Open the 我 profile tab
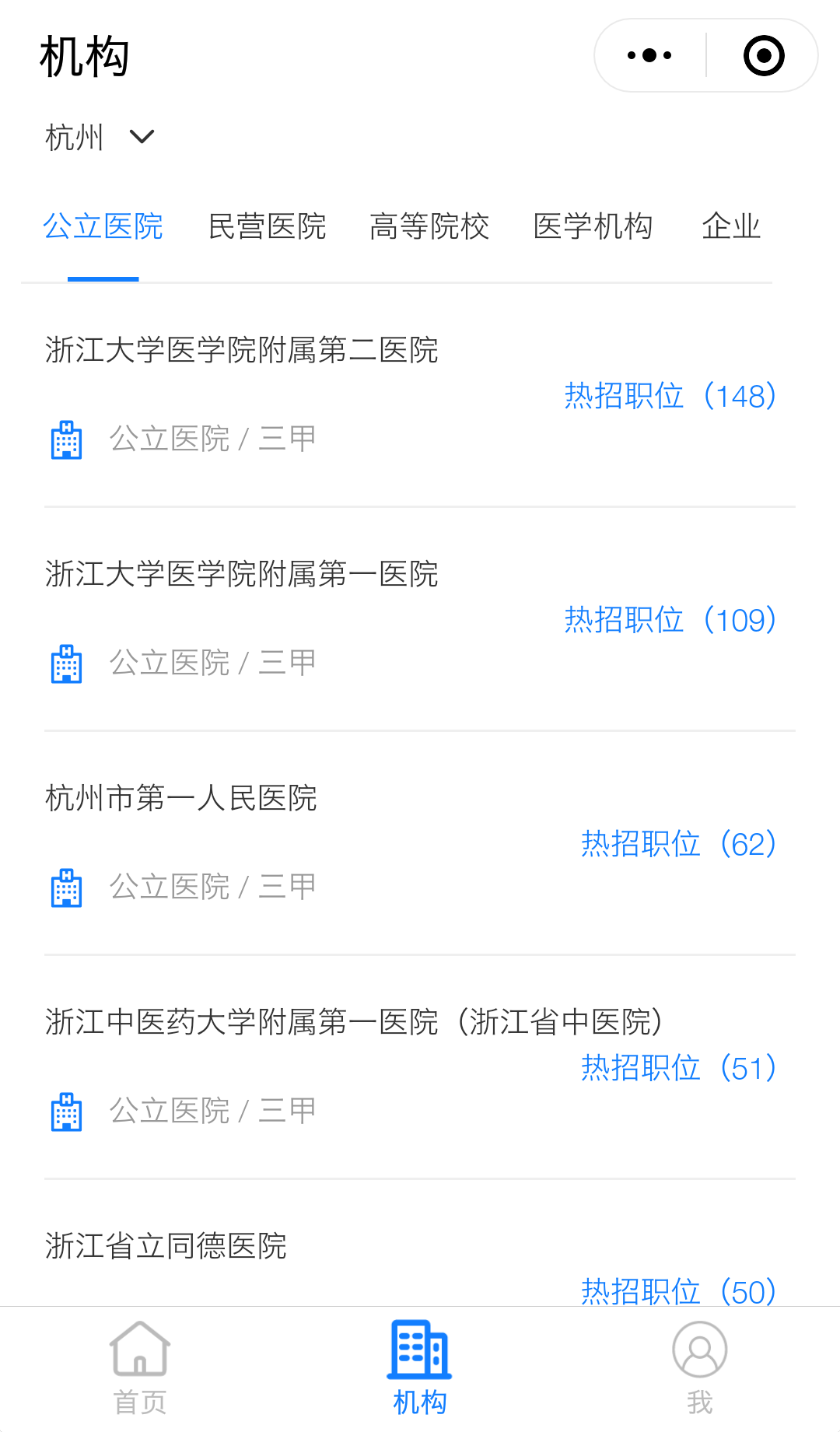Viewport: 840px width, 1432px height. [x=700, y=1368]
